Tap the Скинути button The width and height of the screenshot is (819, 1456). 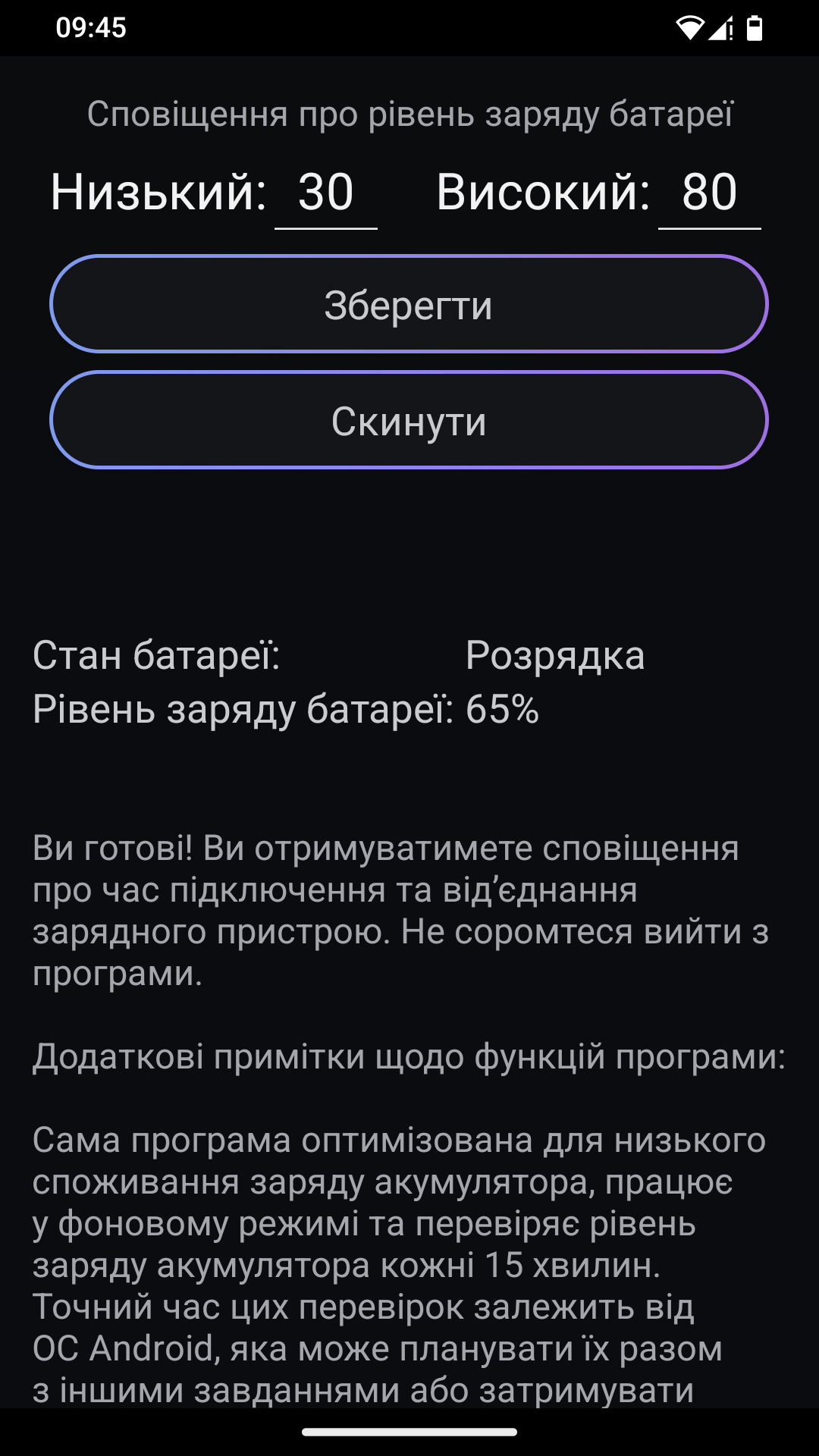coord(409,420)
